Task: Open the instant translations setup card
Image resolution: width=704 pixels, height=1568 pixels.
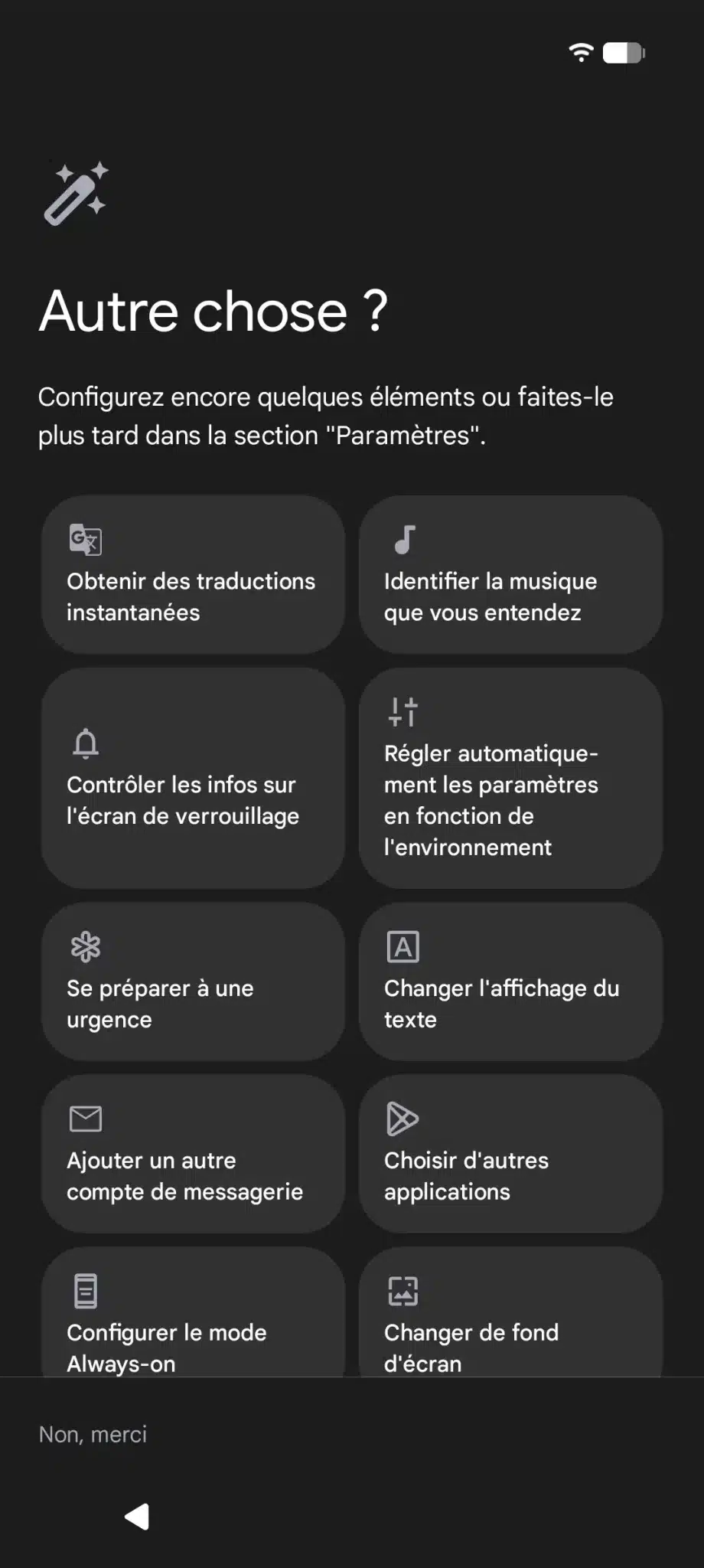Action: [193, 574]
